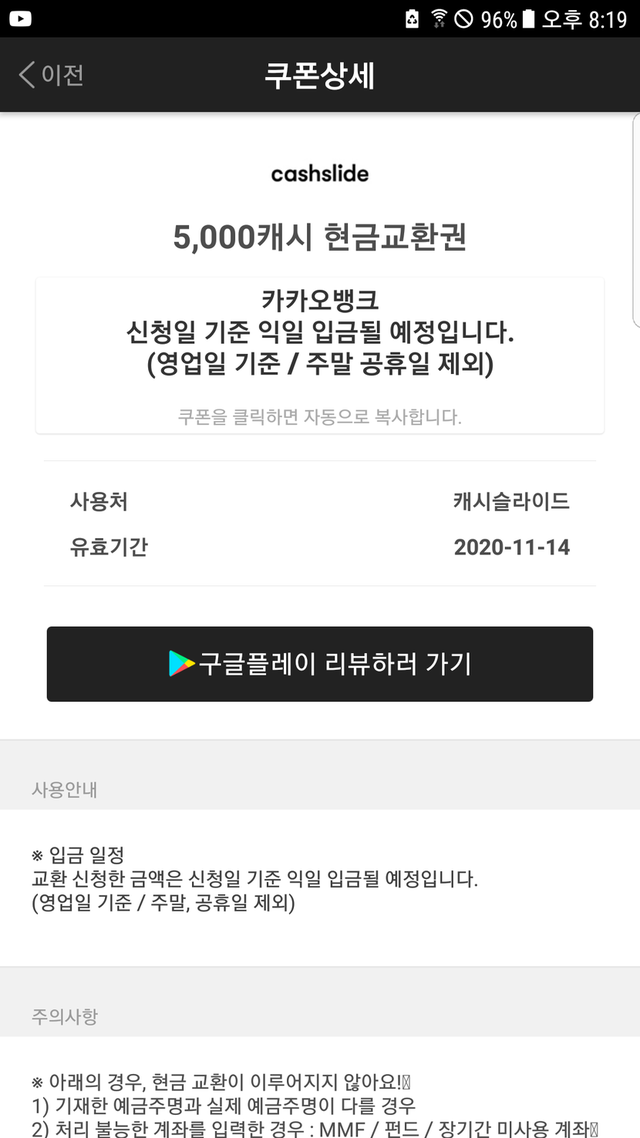The image size is (640, 1138).
Task: Open 구글플레이 리뷰하러 가기
Action: (320, 664)
